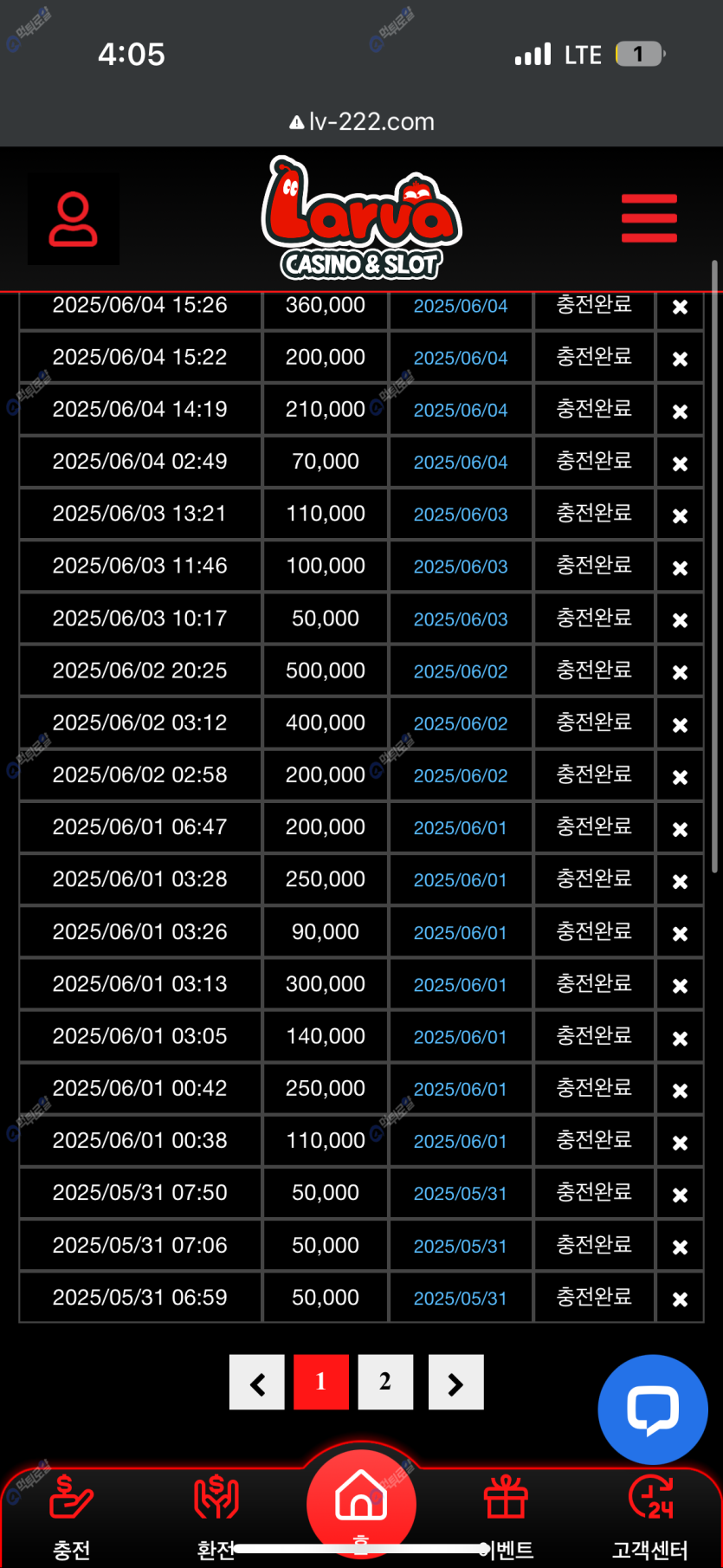Delete the 2025/06/01 00:38 record
Viewport: 723px width, 1568px height.
(x=680, y=1143)
